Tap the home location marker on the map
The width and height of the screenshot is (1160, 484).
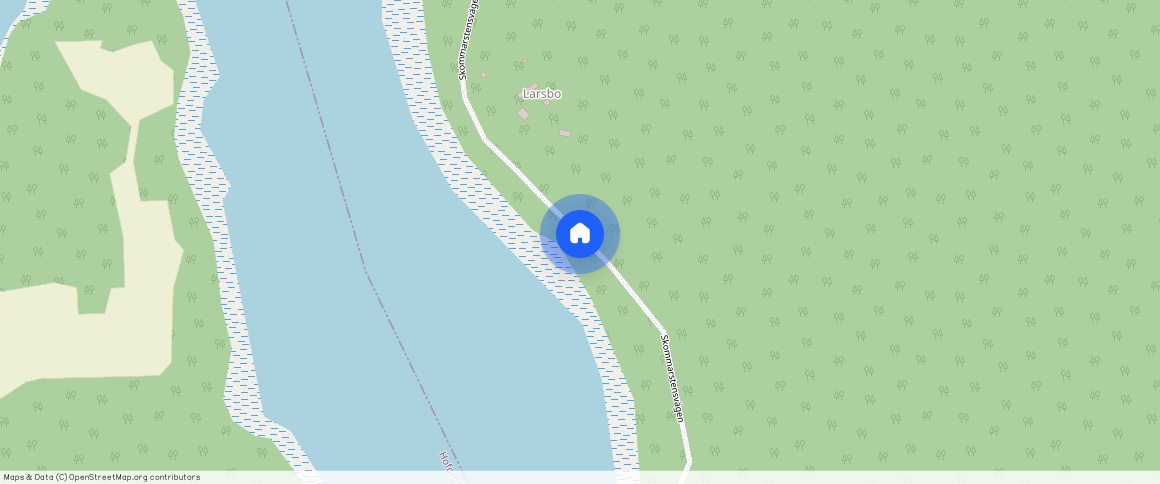tap(580, 234)
